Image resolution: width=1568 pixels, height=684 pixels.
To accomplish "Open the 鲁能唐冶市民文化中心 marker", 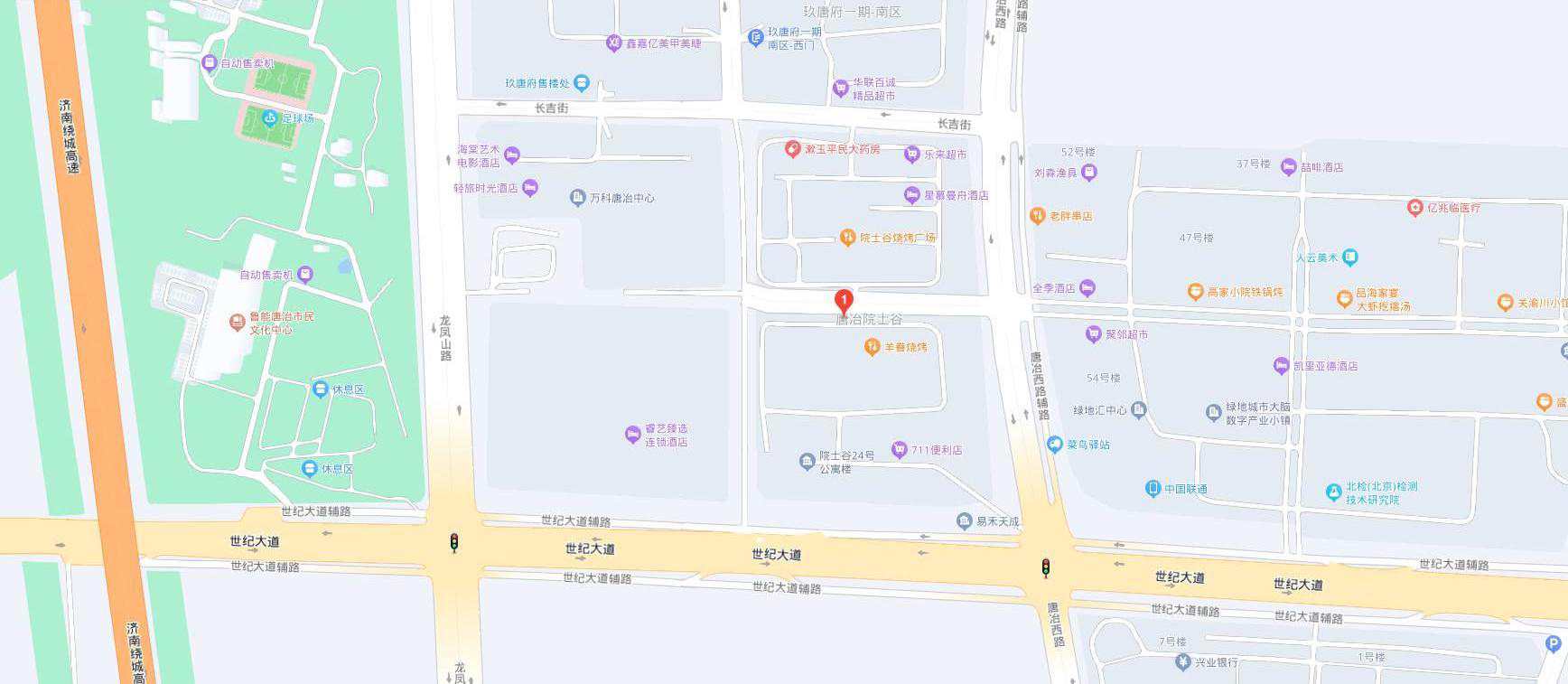I will pos(237,323).
